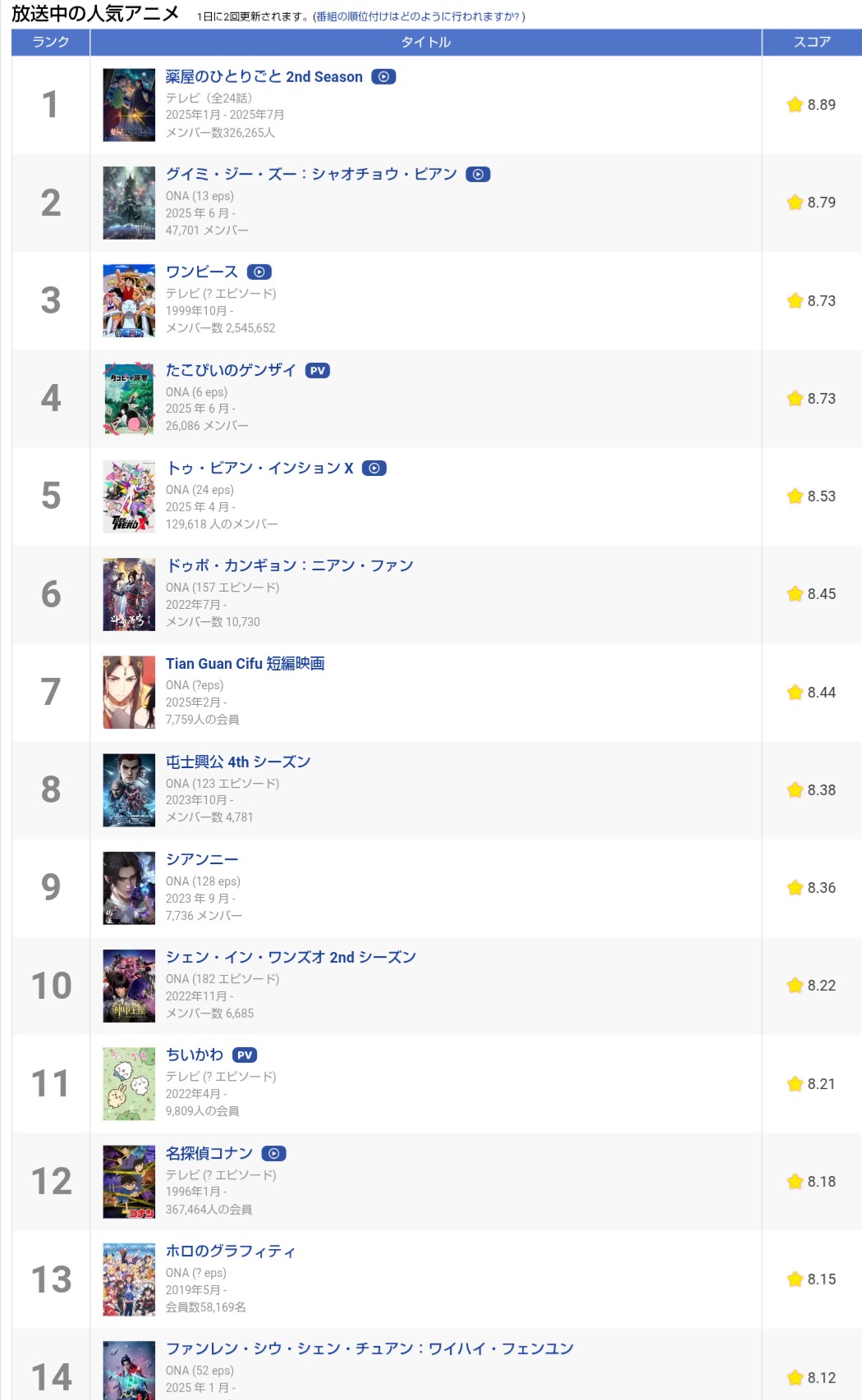Open 薬屋のひとりごと 2nd Season title link

[264, 76]
